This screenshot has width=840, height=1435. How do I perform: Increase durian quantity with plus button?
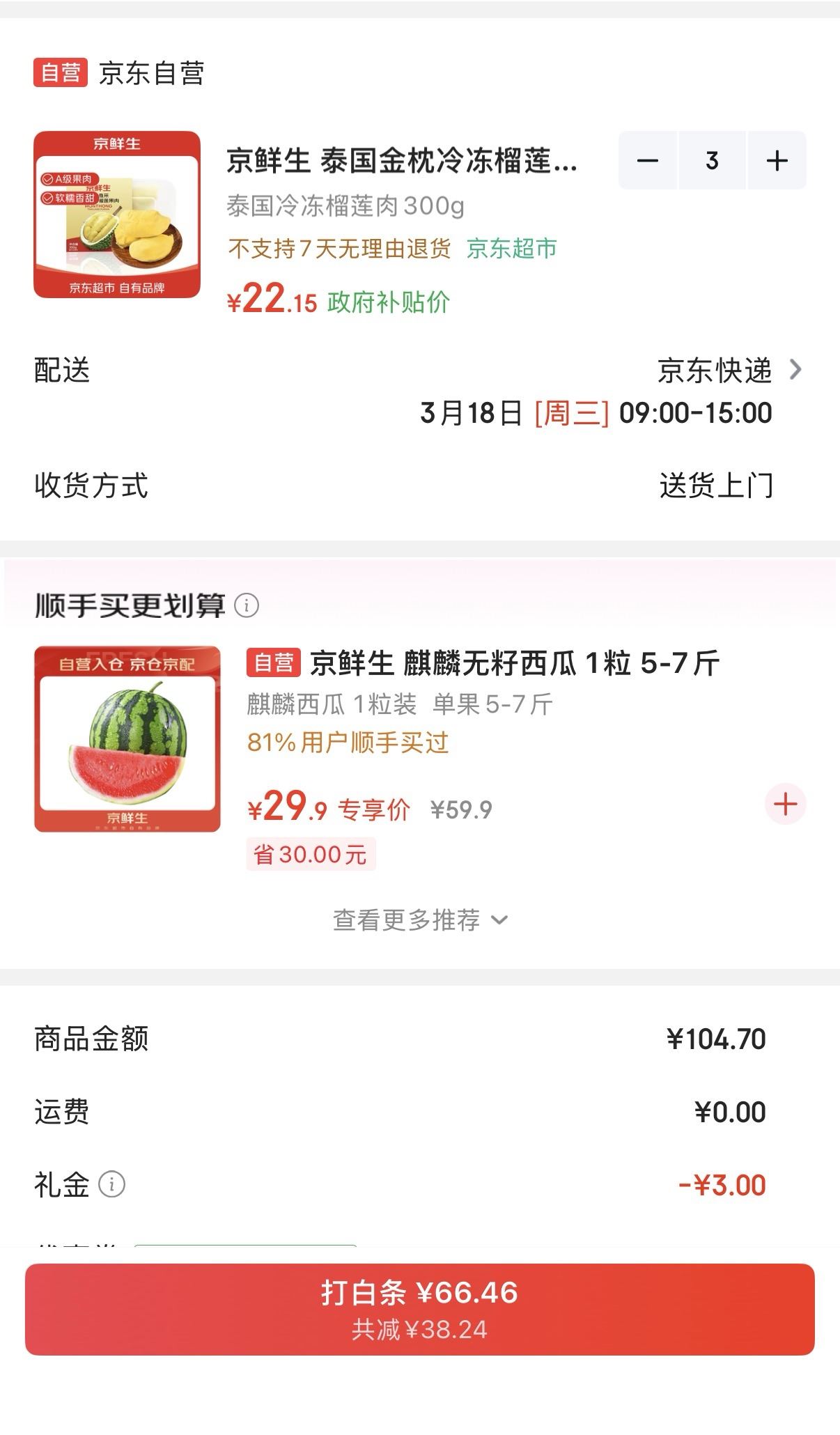(x=777, y=161)
